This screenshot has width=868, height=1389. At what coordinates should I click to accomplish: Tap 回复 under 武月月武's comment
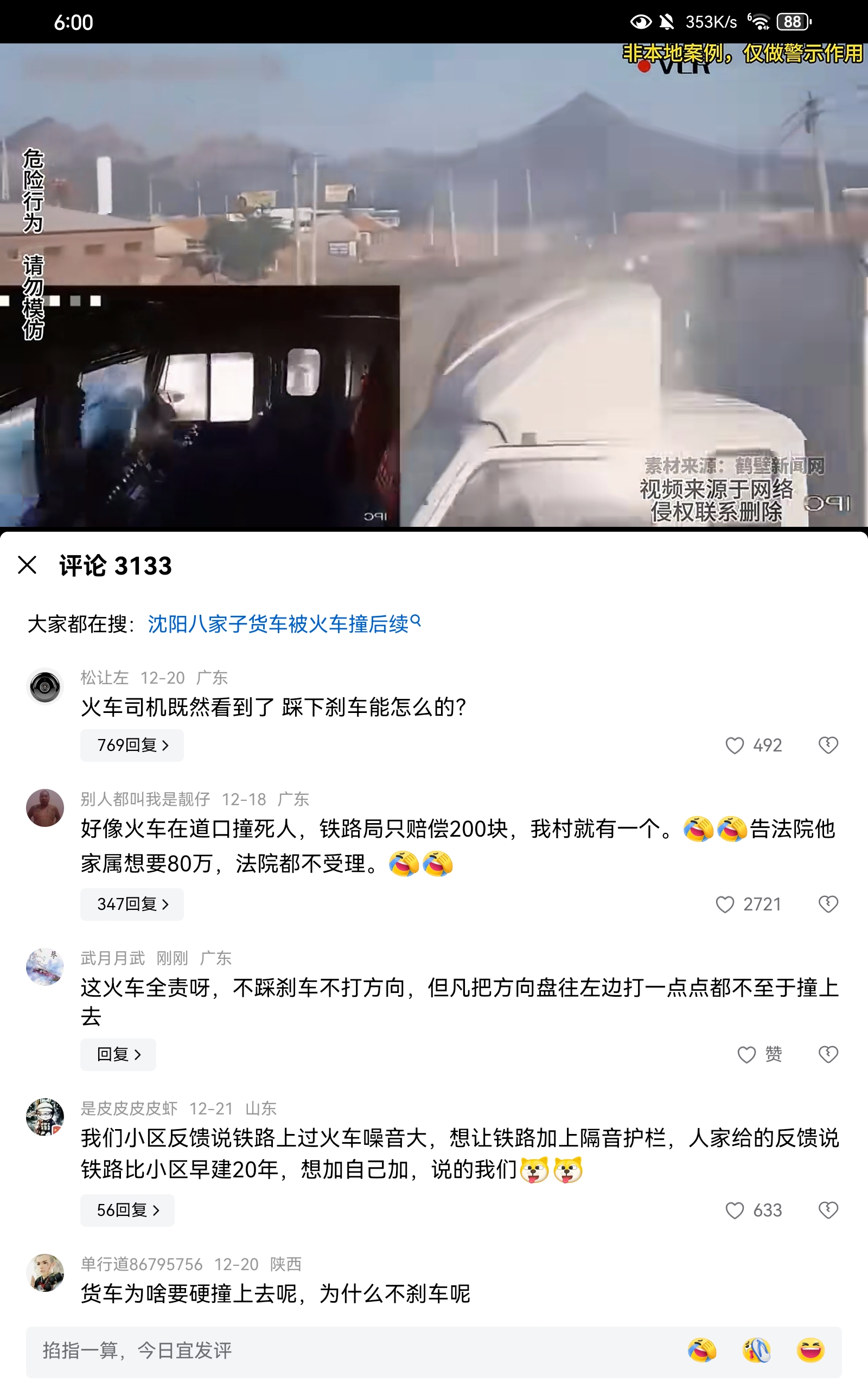[x=118, y=1054]
